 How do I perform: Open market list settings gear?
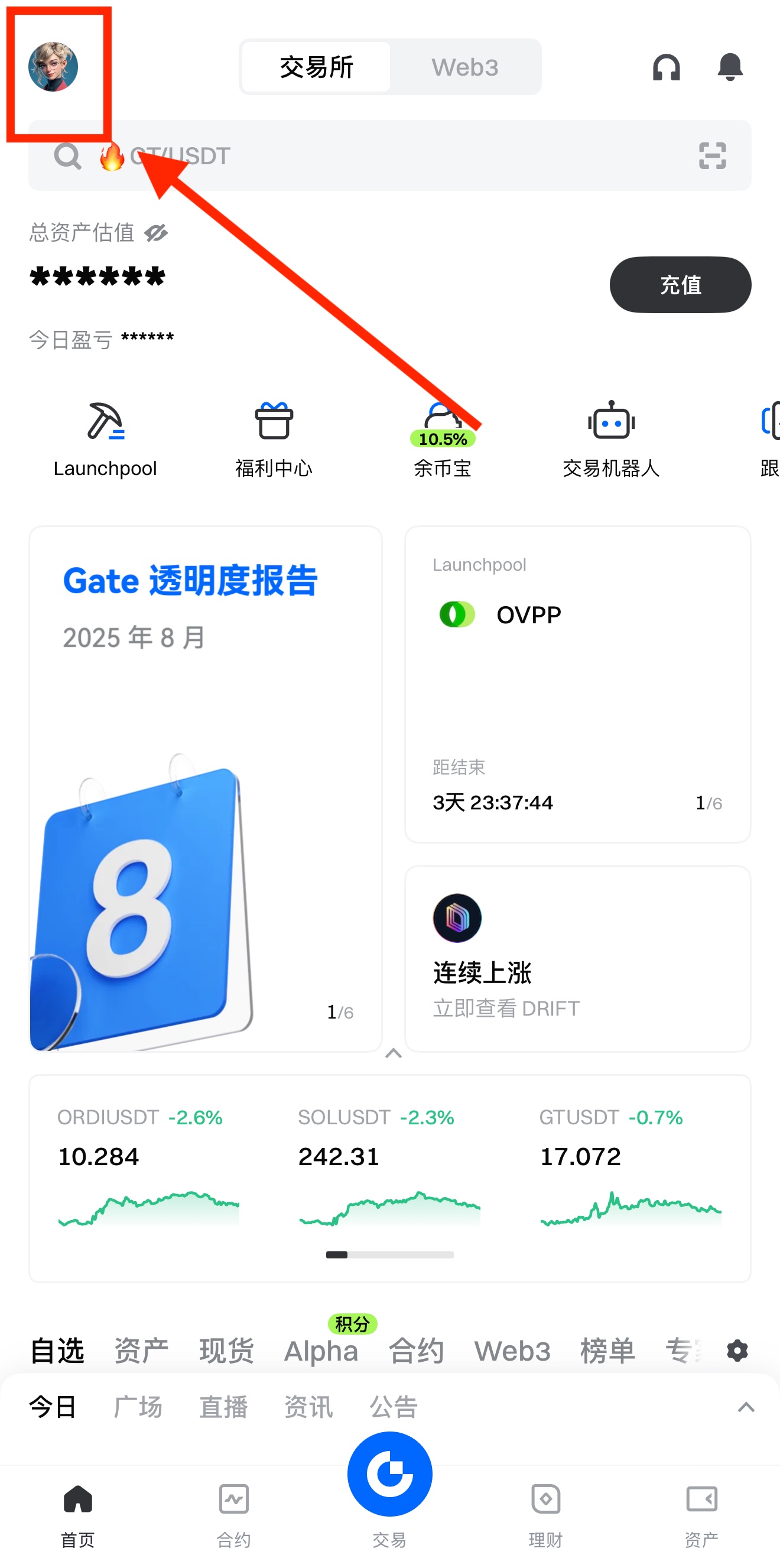click(737, 1351)
